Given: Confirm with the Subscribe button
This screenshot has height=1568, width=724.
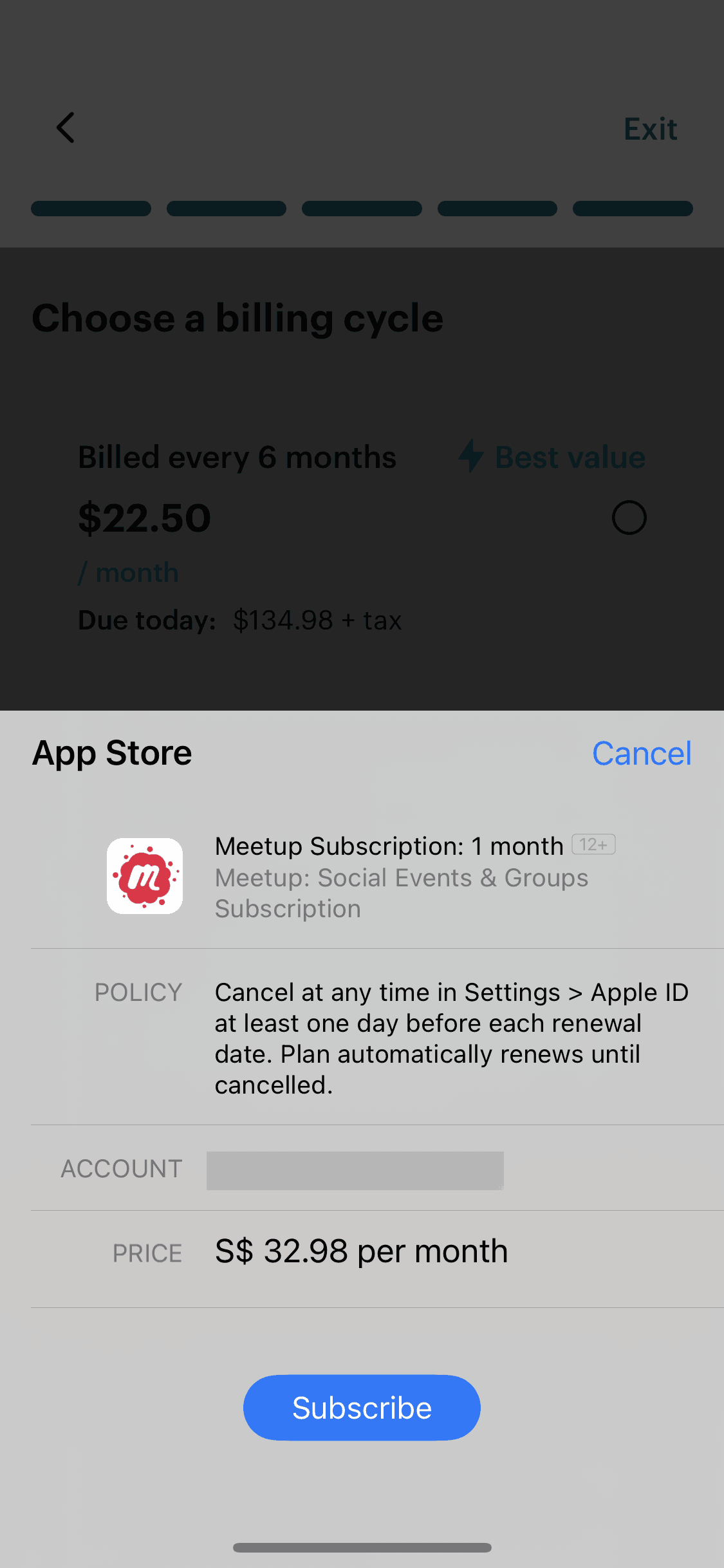Looking at the screenshot, I should [x=362, y=1408].
